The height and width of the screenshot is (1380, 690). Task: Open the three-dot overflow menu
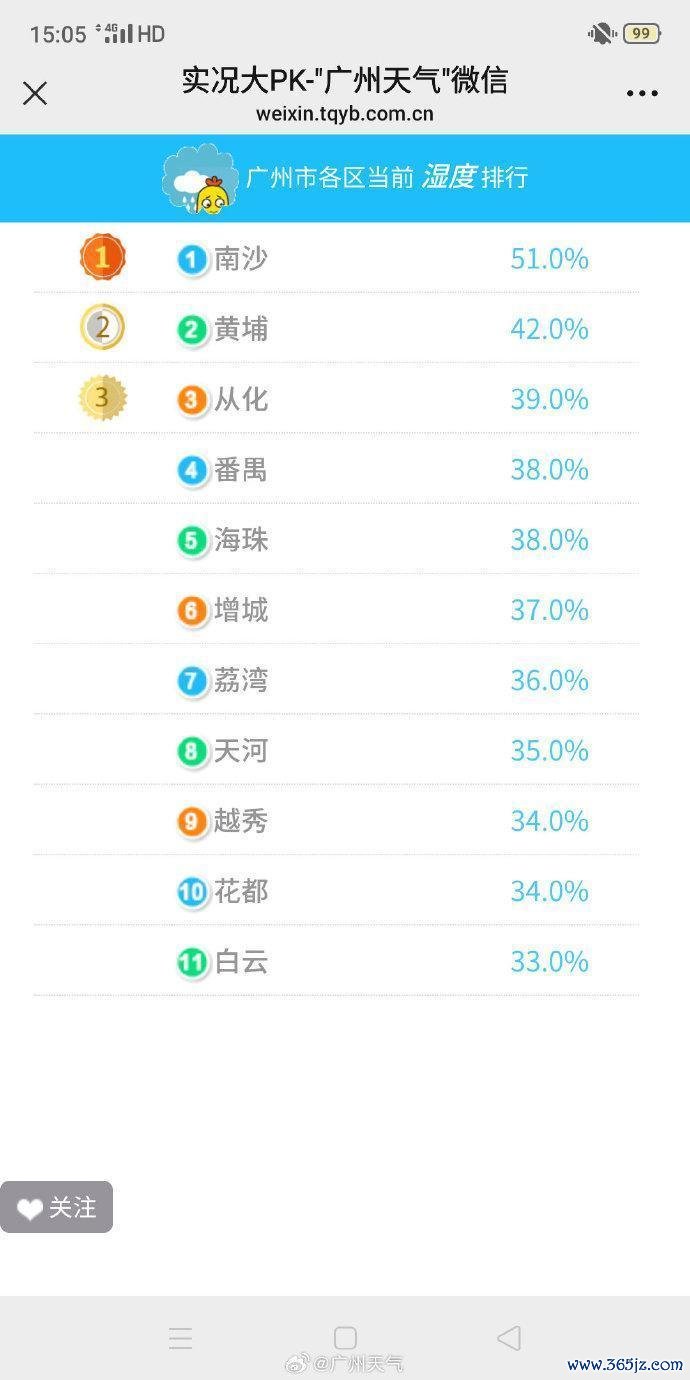coord(642,94)
